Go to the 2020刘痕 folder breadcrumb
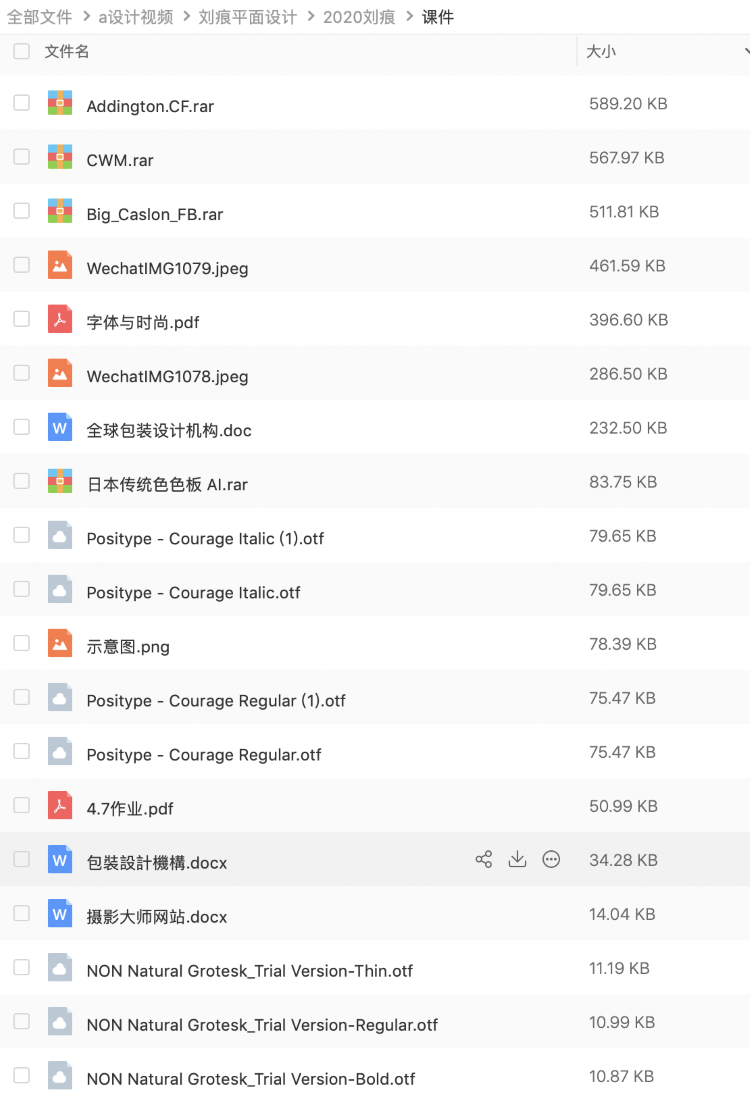Viewport: 750px width, 1101px height. [x=359, y=17]
